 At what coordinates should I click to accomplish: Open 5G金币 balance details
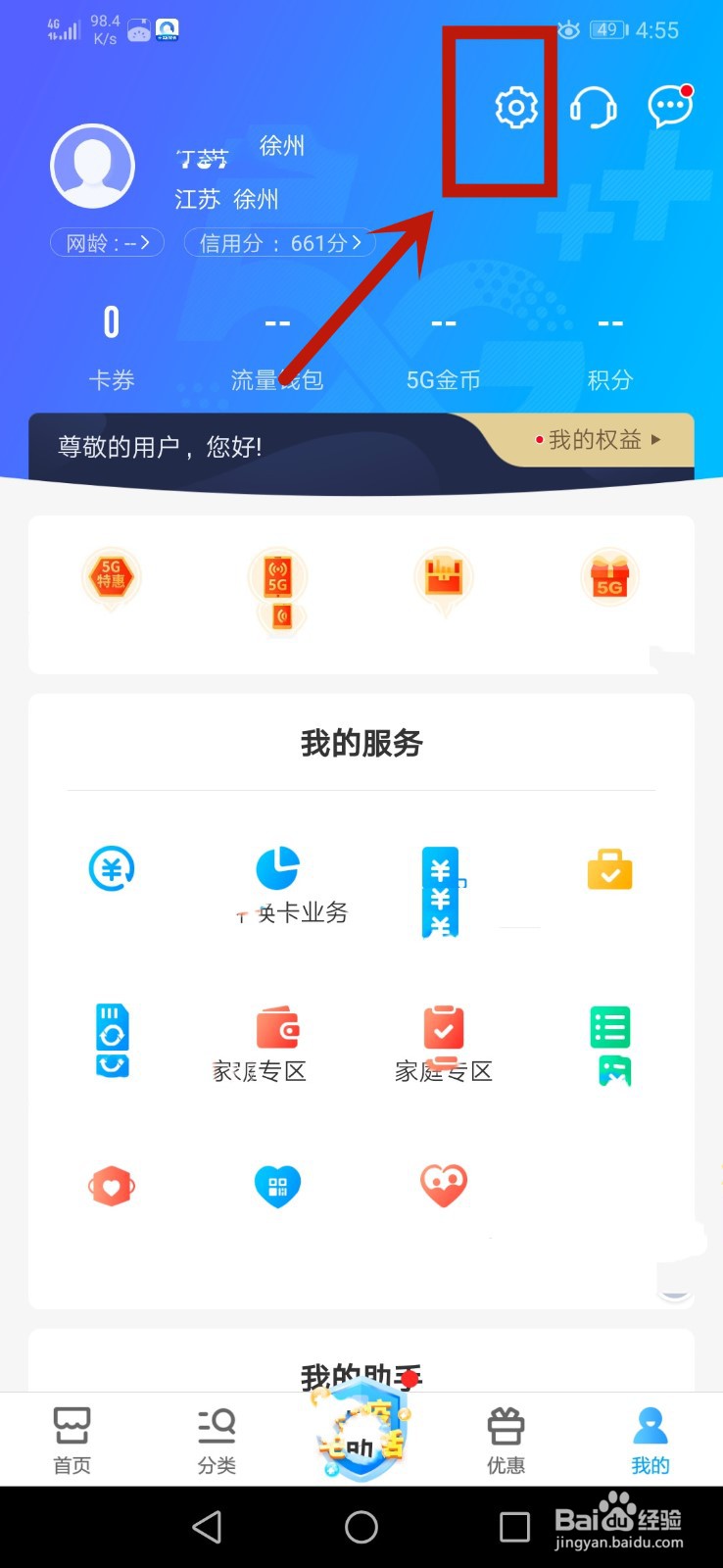click(443, 343)
